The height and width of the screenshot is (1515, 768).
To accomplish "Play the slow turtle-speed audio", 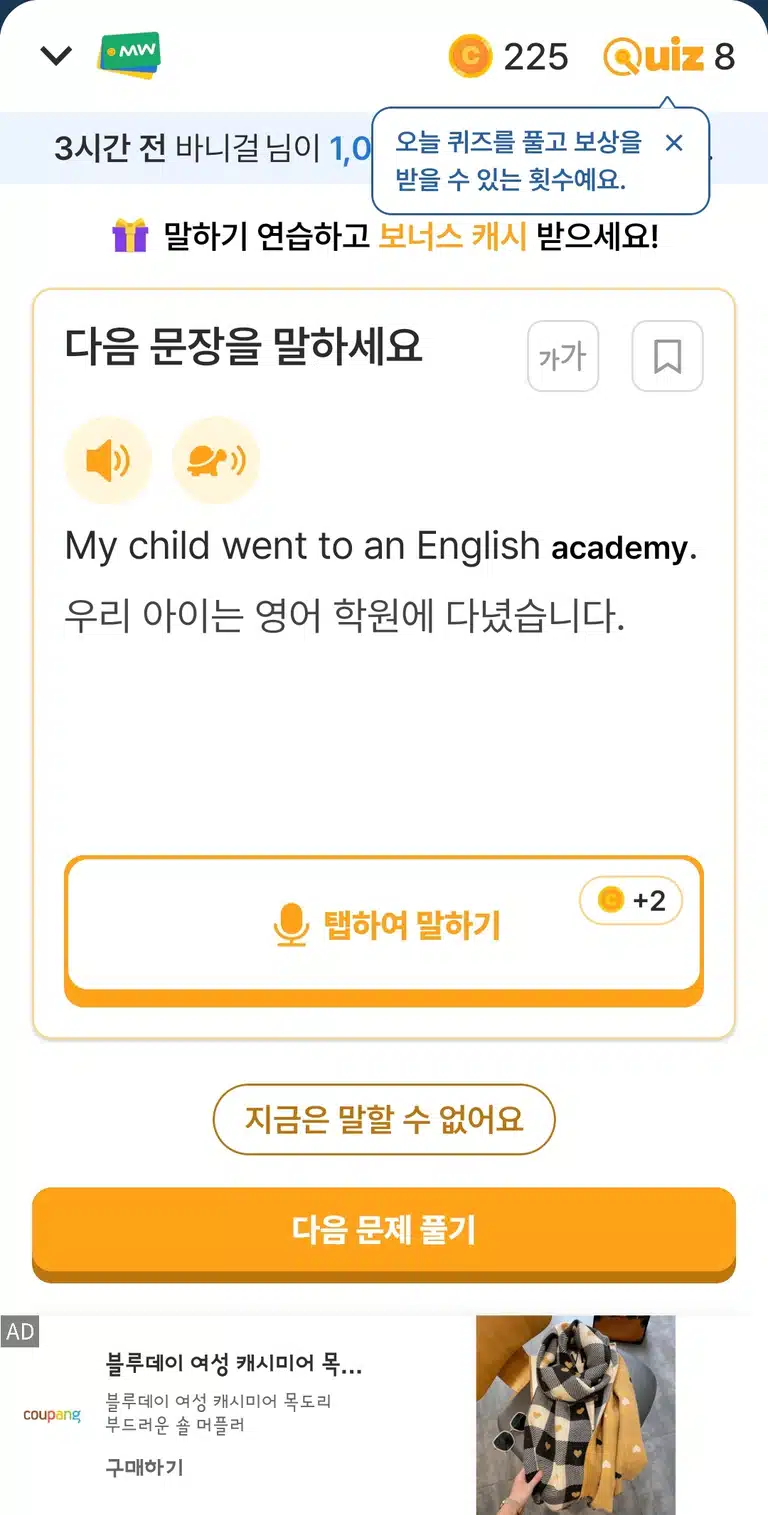I will point(216,461).
